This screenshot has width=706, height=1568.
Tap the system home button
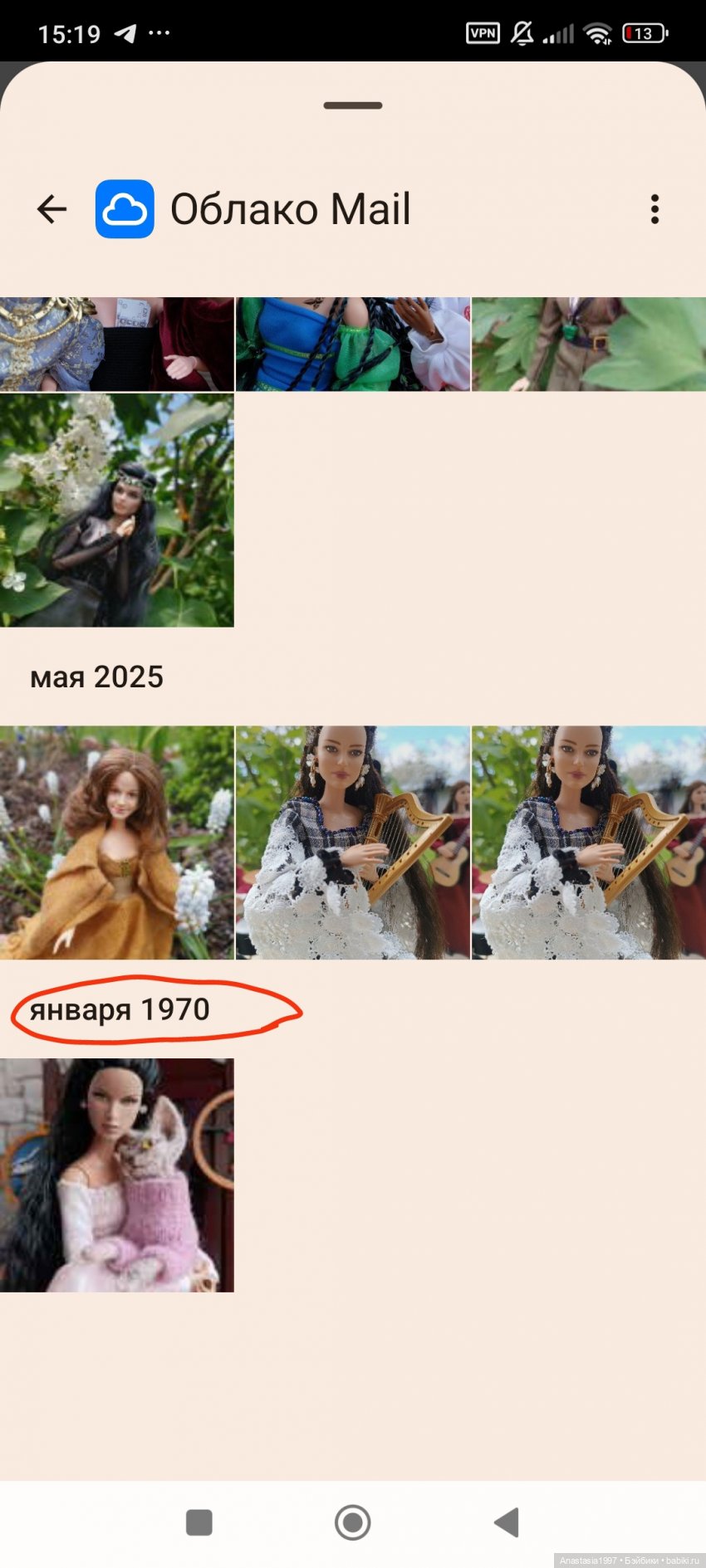tap(352, 1522)
